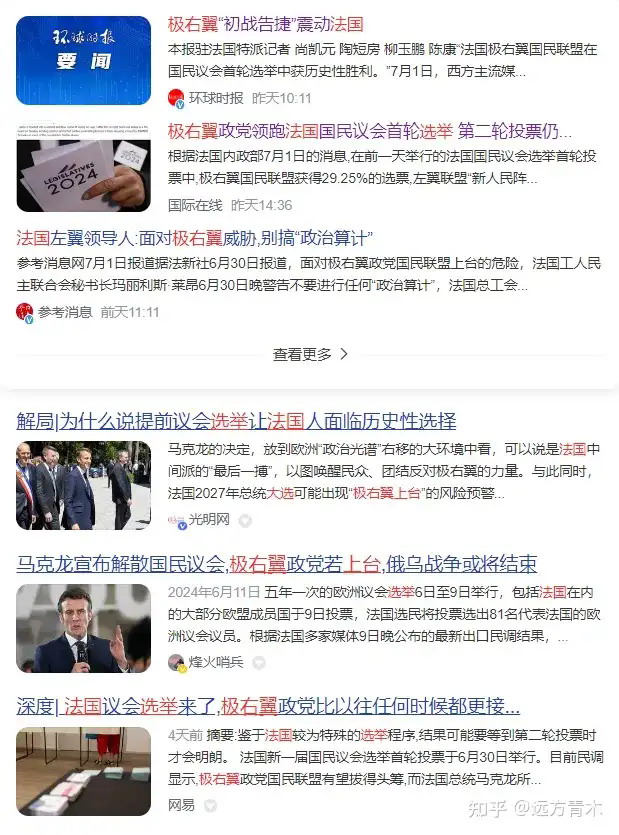The width and height of the screenshot is (619, 835).
Task: Open the article 极右翼政党领跑法国国民议会首轮选举
Action: pos(369,131)
